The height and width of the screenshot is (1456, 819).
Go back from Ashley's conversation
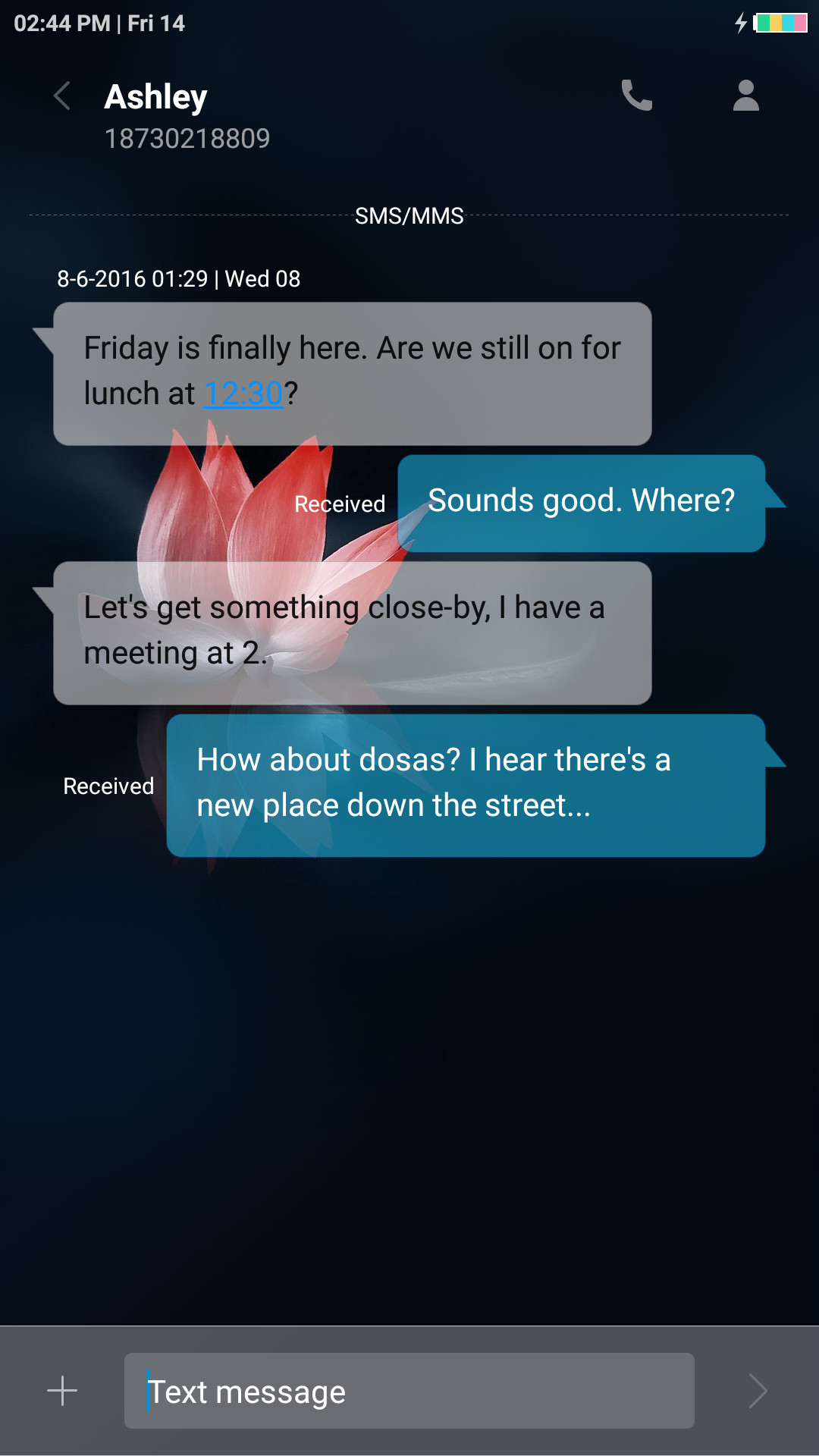pos(62,96)
